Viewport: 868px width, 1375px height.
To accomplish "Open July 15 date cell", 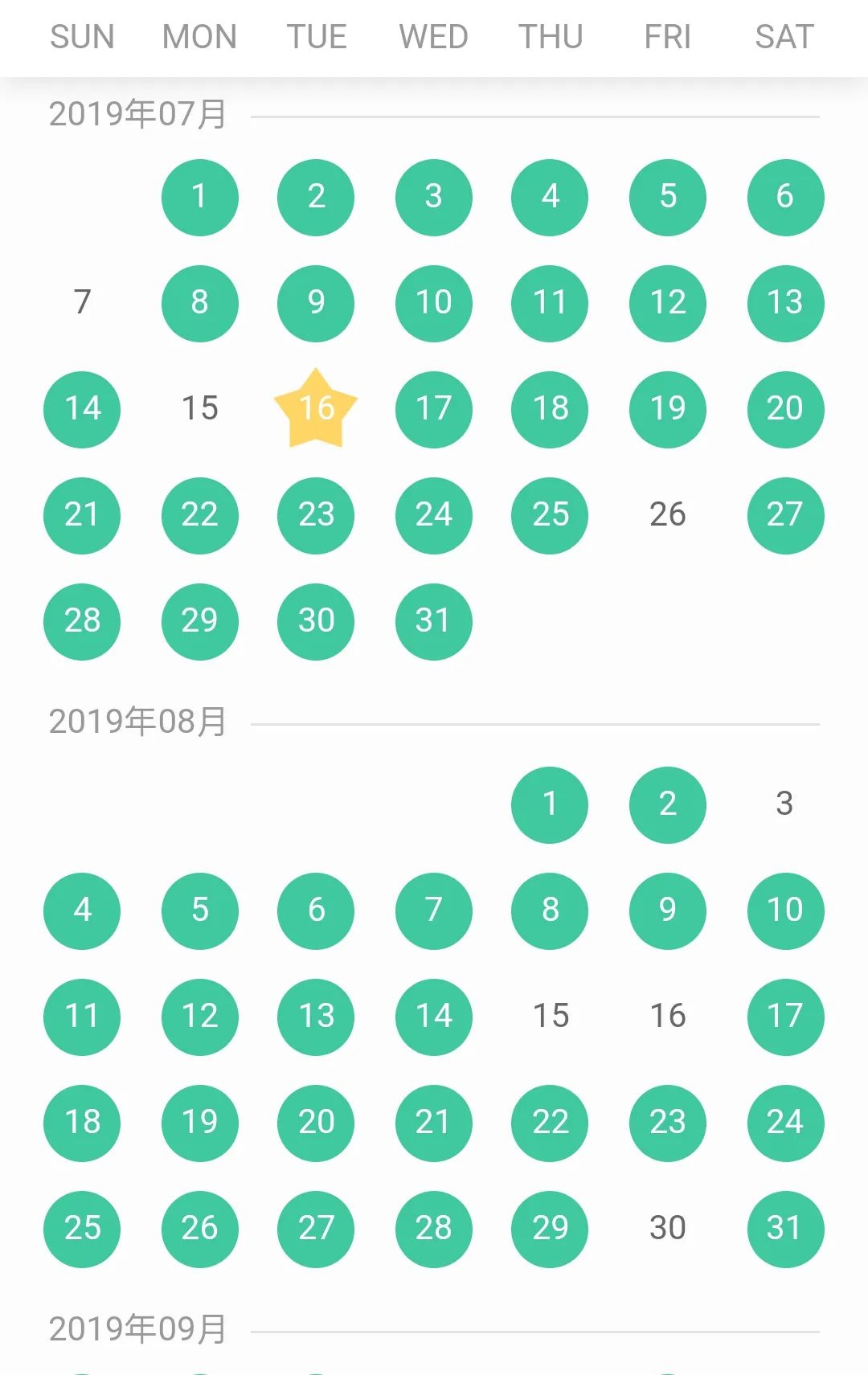I will 199,409.
